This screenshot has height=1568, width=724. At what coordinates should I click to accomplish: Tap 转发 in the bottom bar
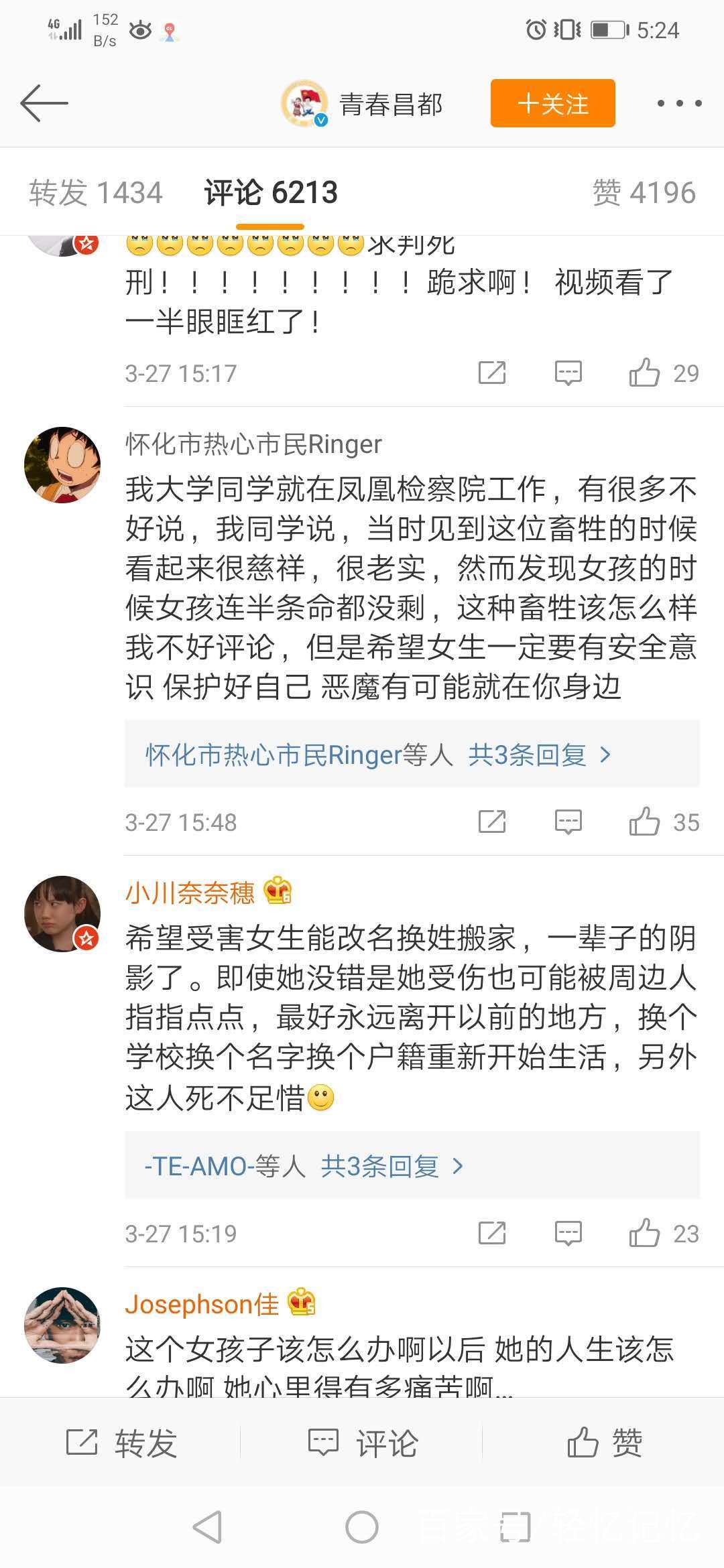click(x=121, y=1442)
